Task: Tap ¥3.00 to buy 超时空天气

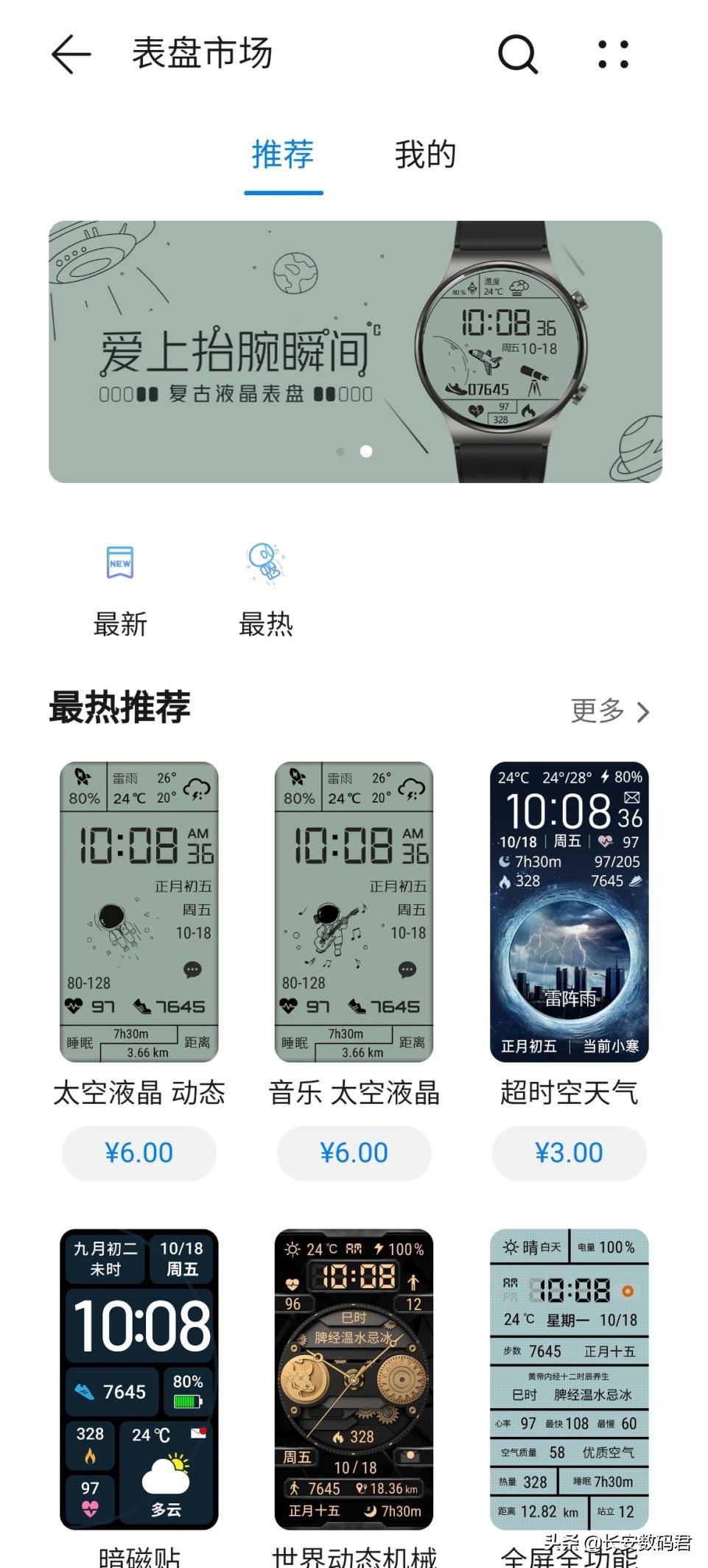Action: (x=568, y=1152)
